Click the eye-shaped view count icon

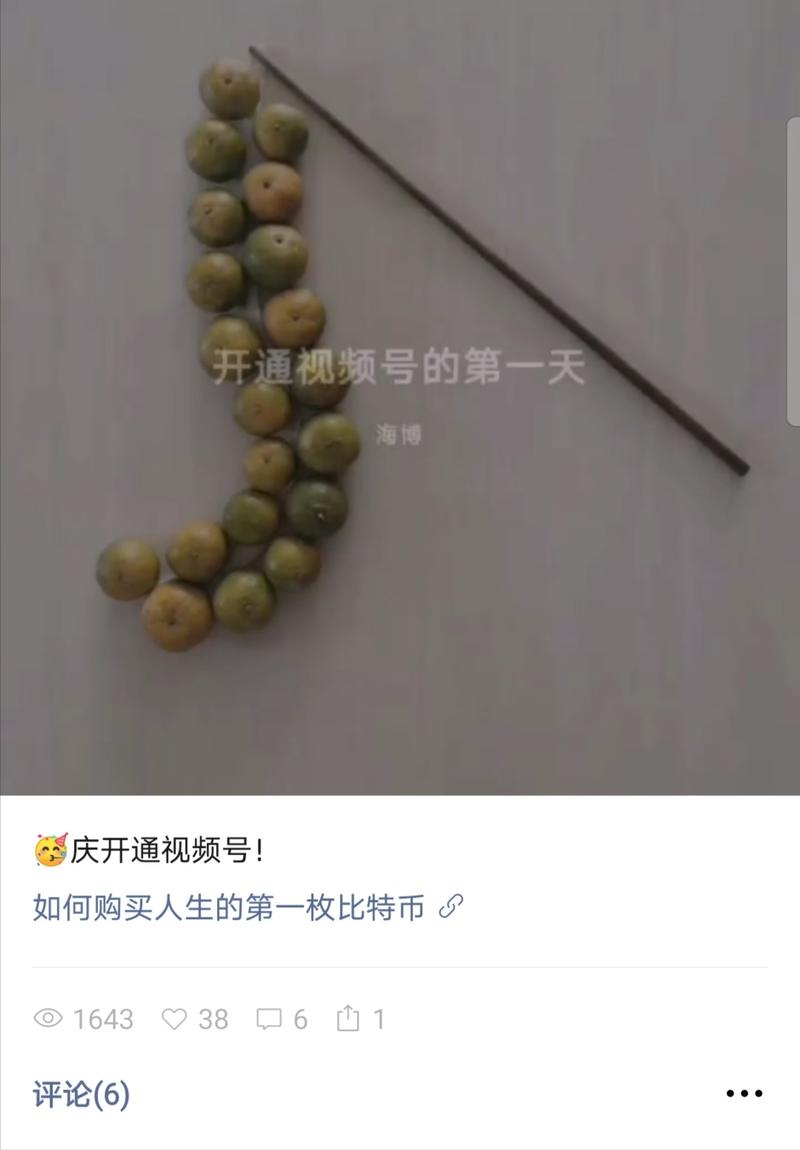47,1019
